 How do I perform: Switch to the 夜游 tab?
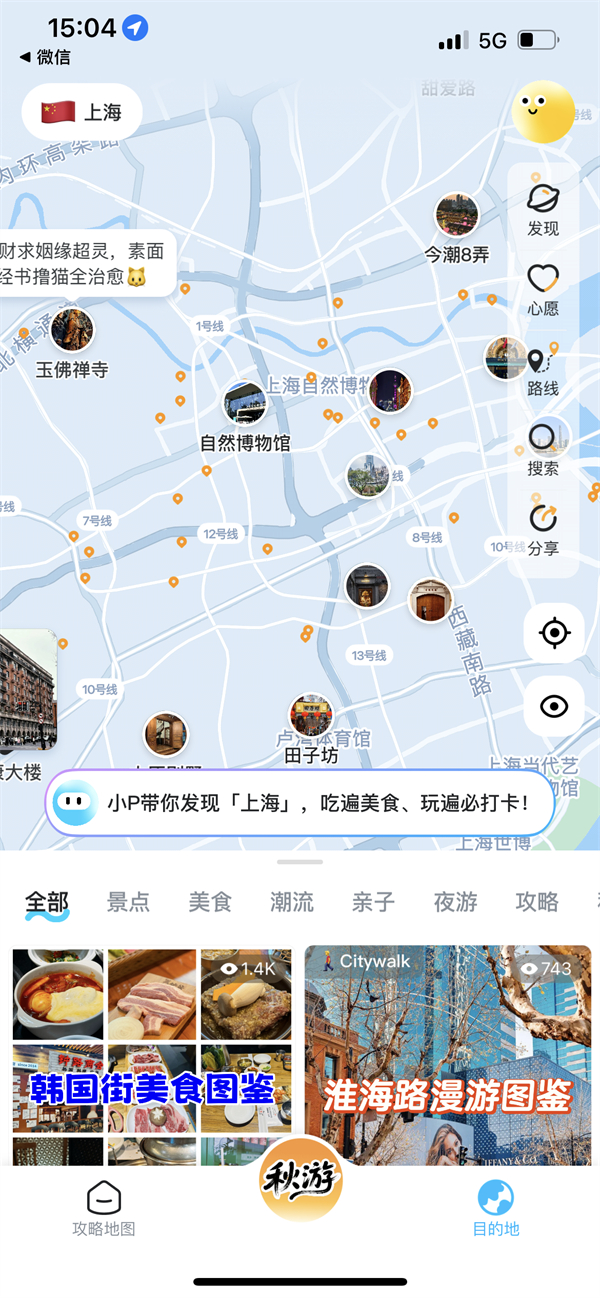pos(455,902)
